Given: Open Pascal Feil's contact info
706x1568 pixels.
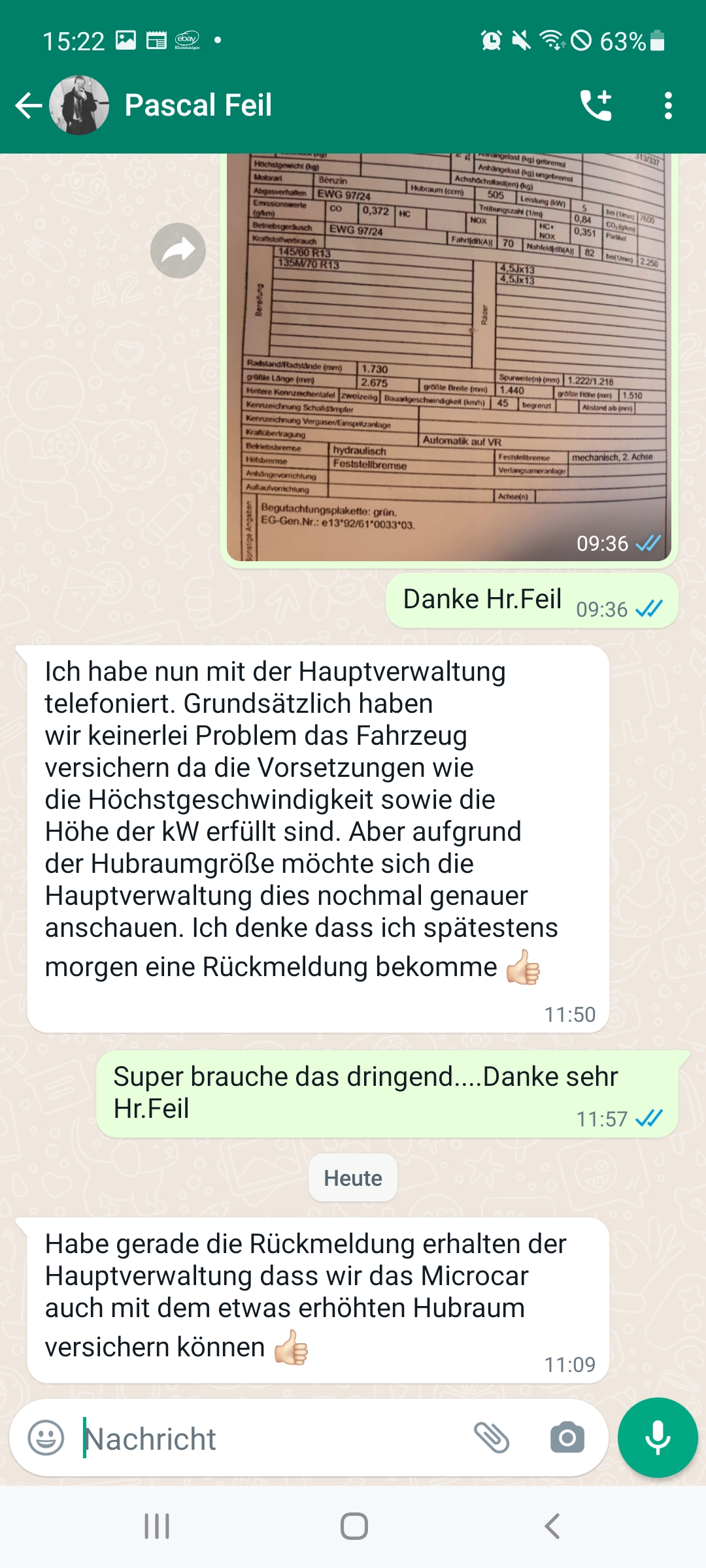Looking at the screenshot, I should click(x=198, y=105).
